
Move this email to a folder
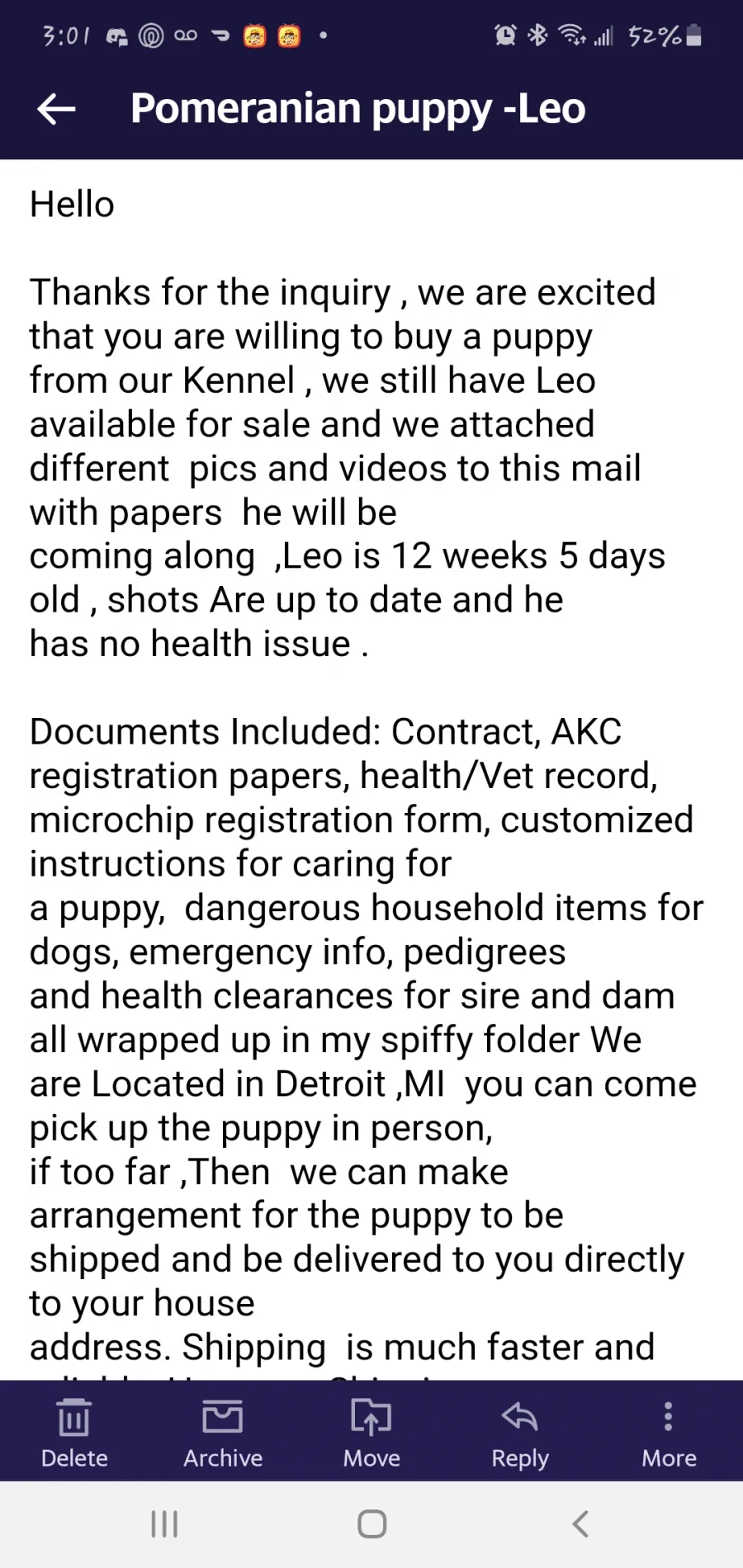click(371, 1433)
